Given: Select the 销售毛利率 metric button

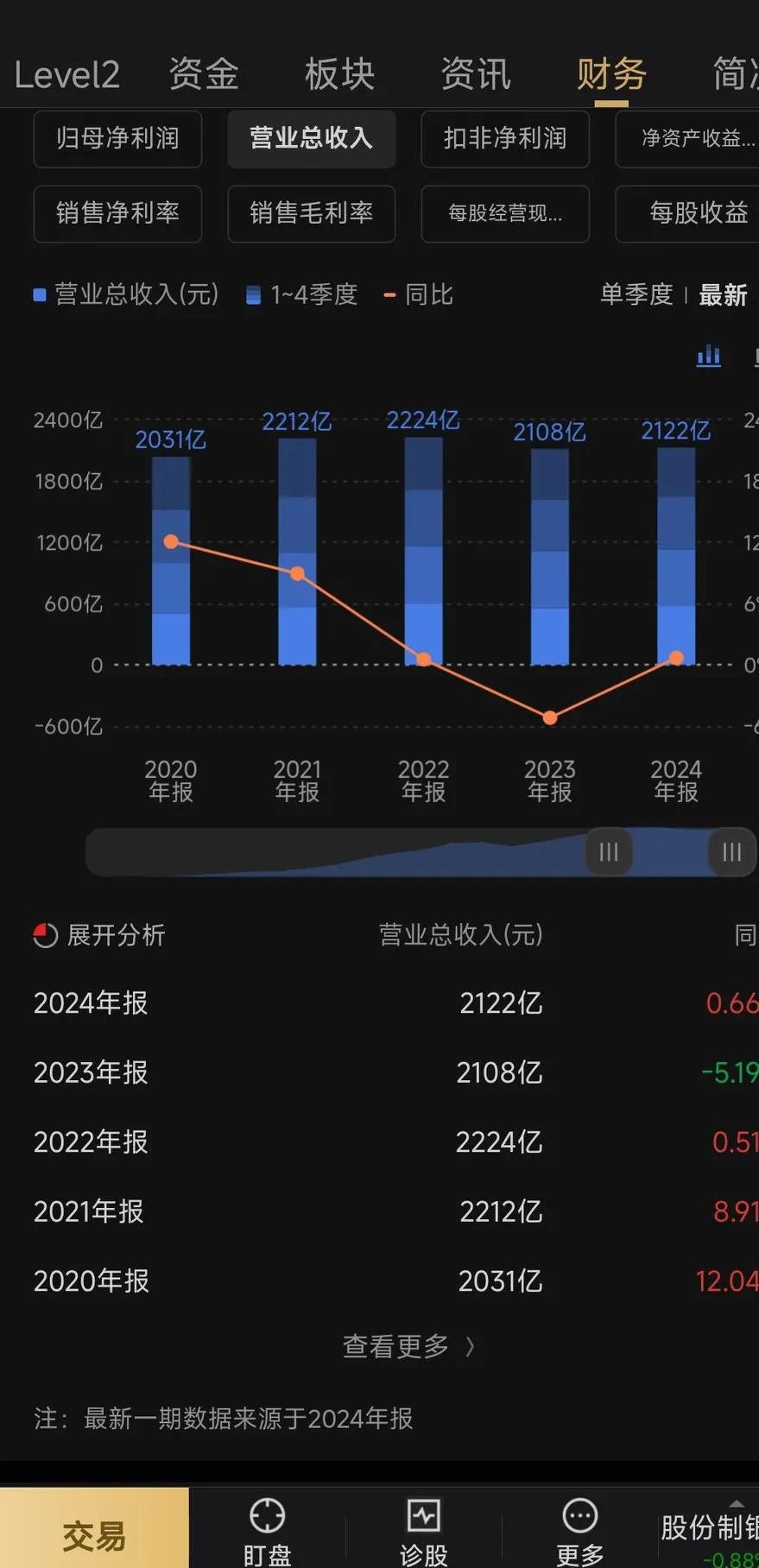Looking at the screenshot, I should coord(311,214).
